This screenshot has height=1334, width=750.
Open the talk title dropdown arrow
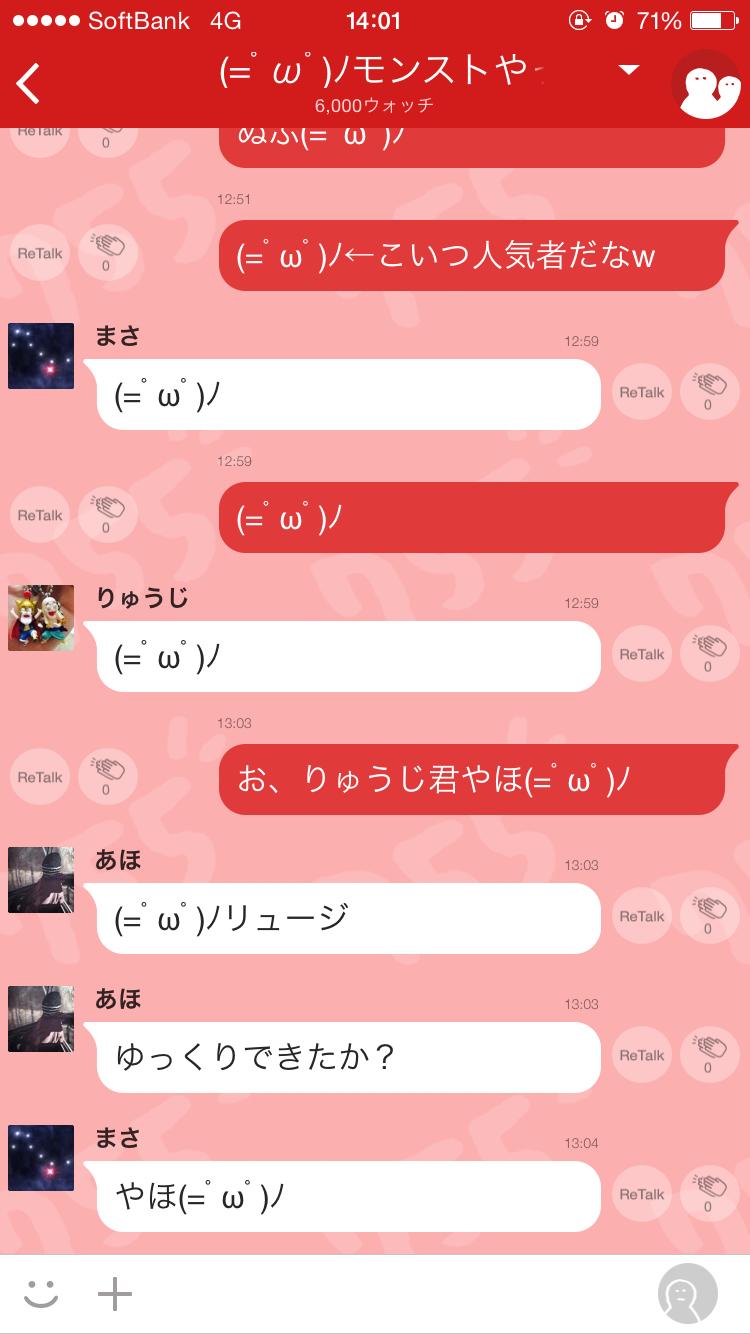click(628, 70)
